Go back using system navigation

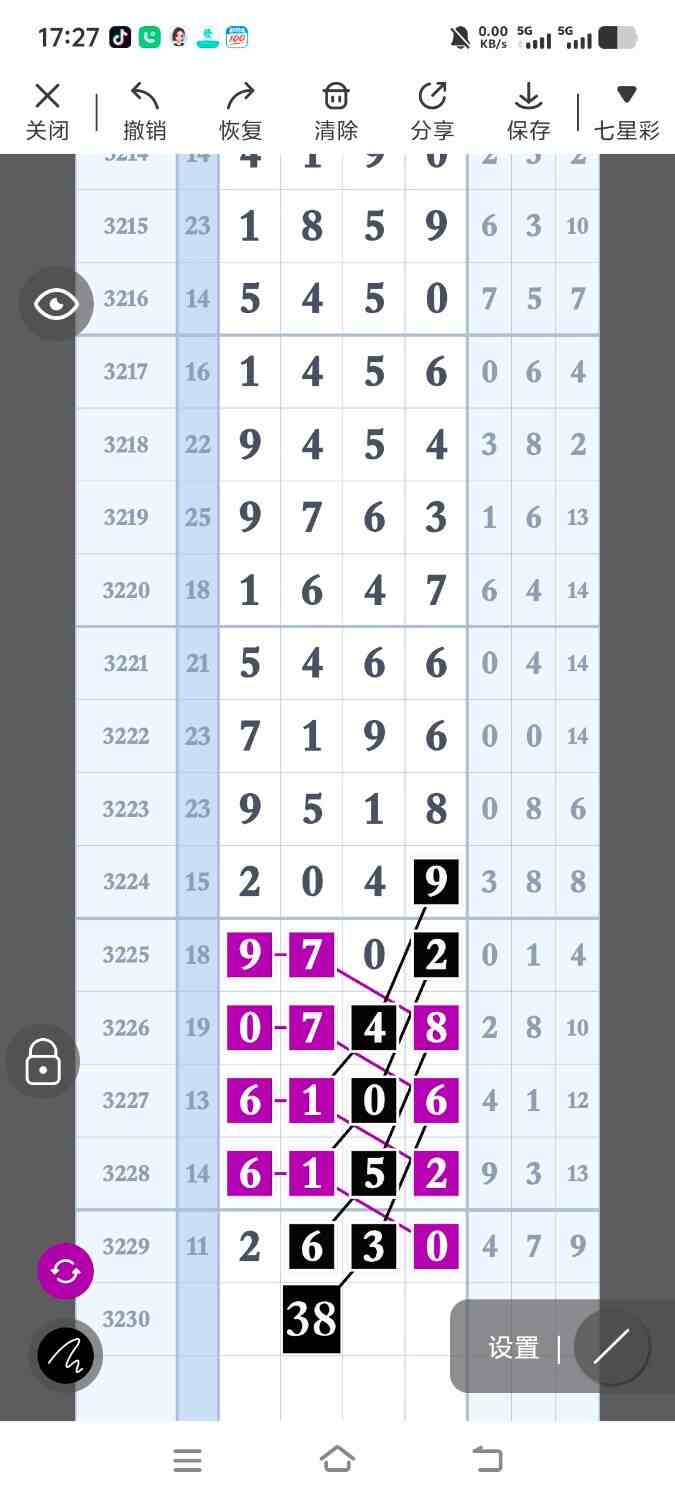[487, 1459]
